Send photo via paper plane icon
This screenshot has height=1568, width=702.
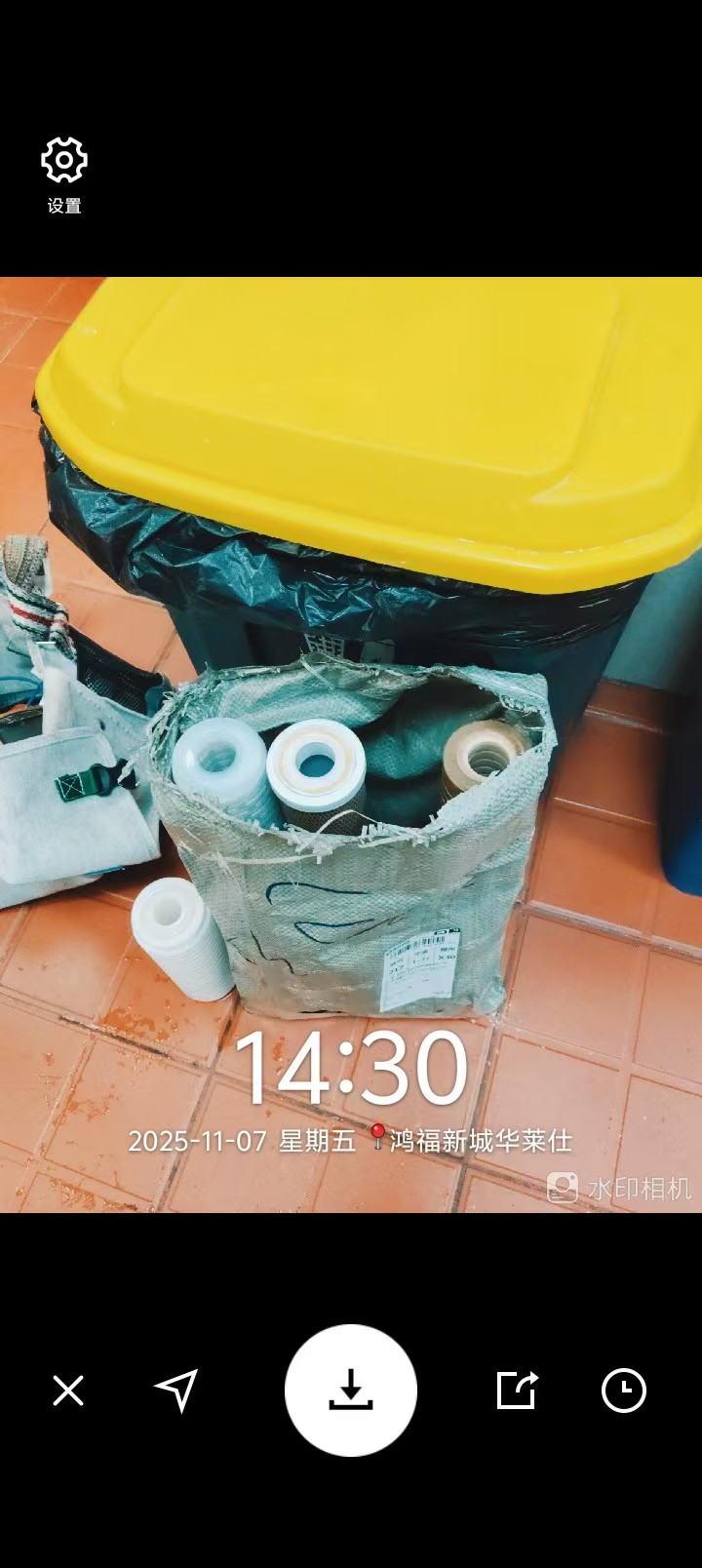click(176, 1391)
